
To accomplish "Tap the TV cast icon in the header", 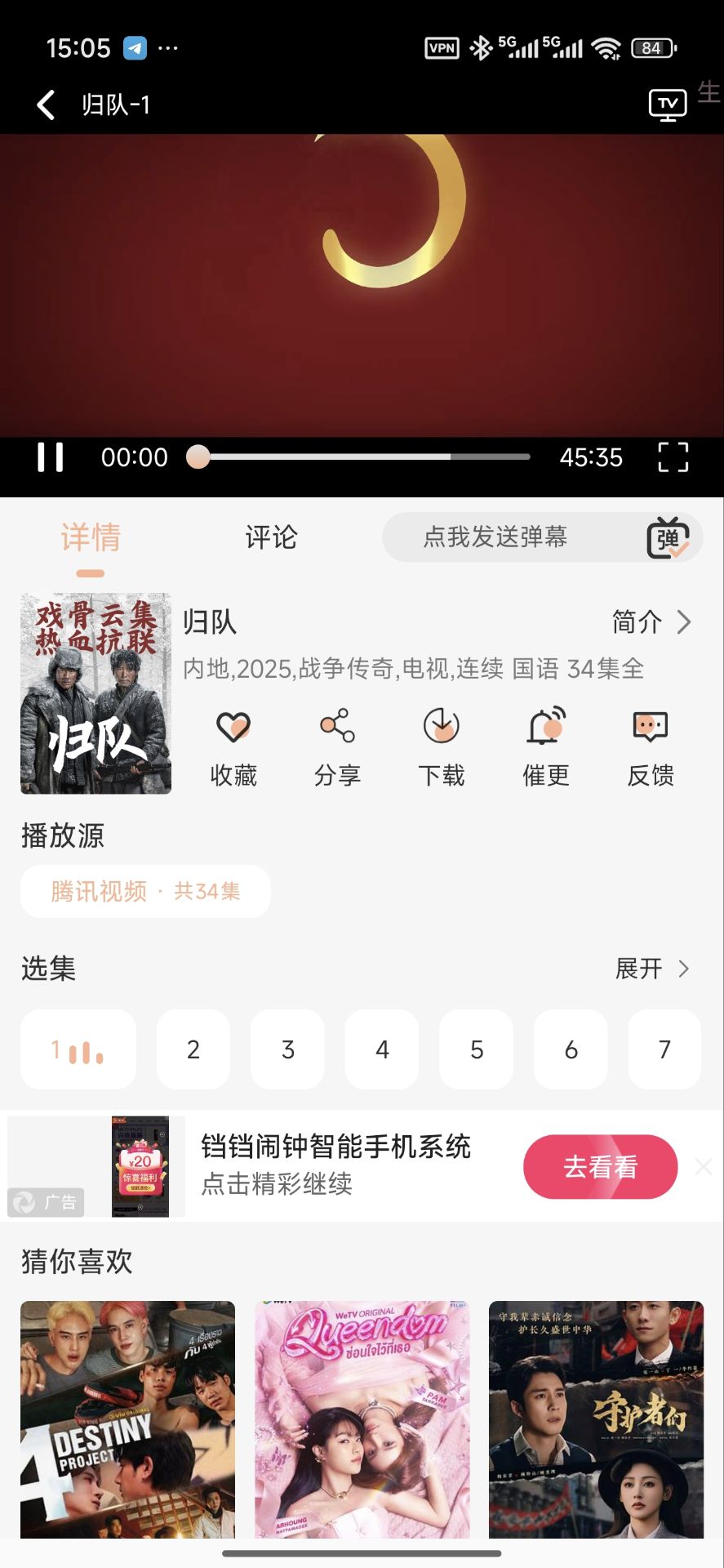I will (667, 104).
